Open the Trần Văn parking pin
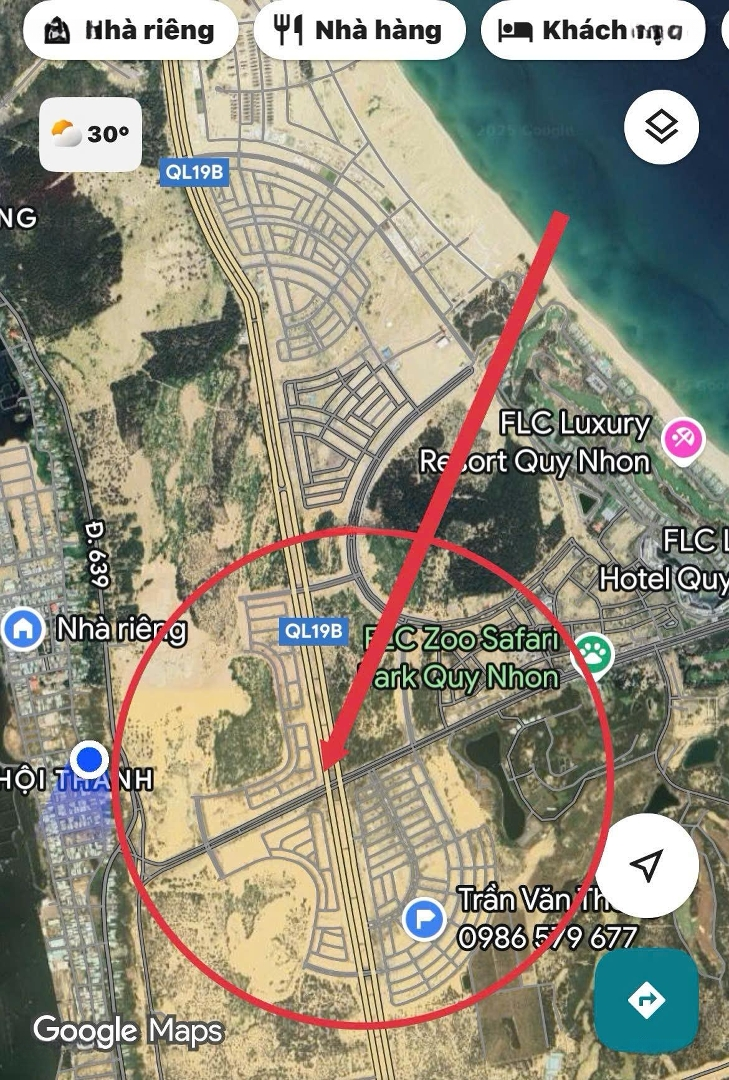The height and width of the screenshot is (1080, 729). pos(425,919)
